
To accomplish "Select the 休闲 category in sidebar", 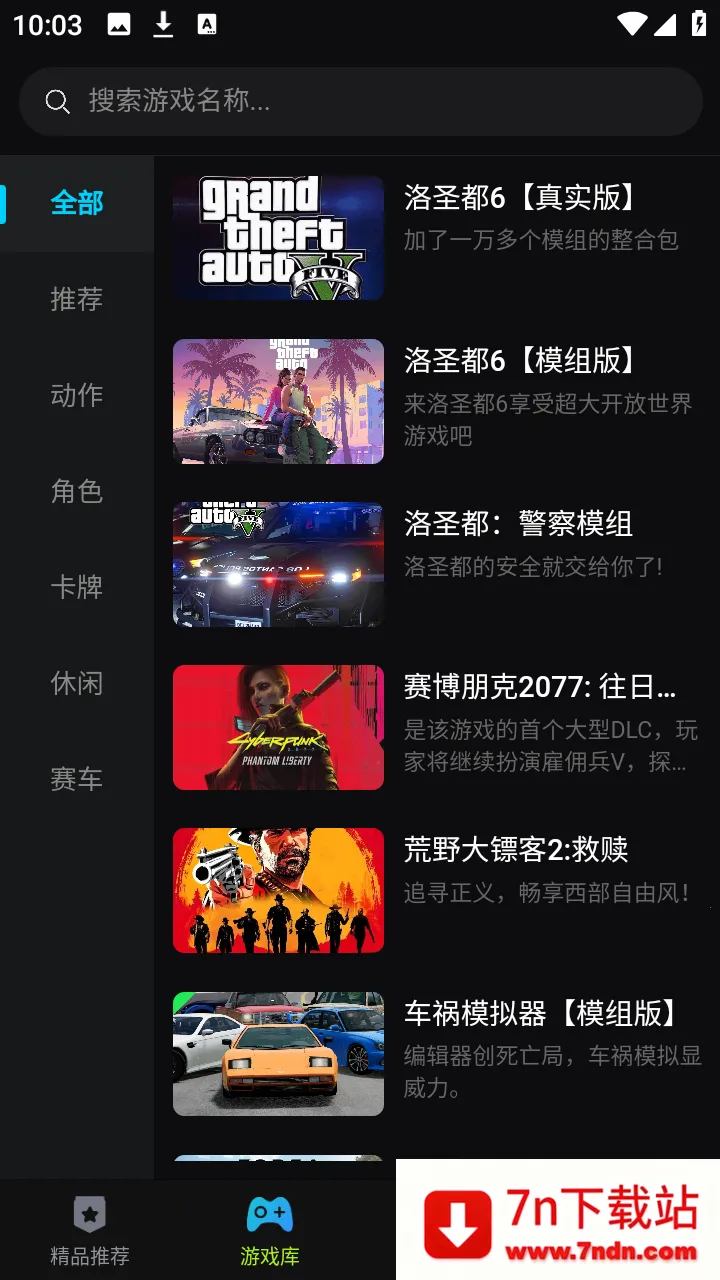I will [x=76, y=683].
